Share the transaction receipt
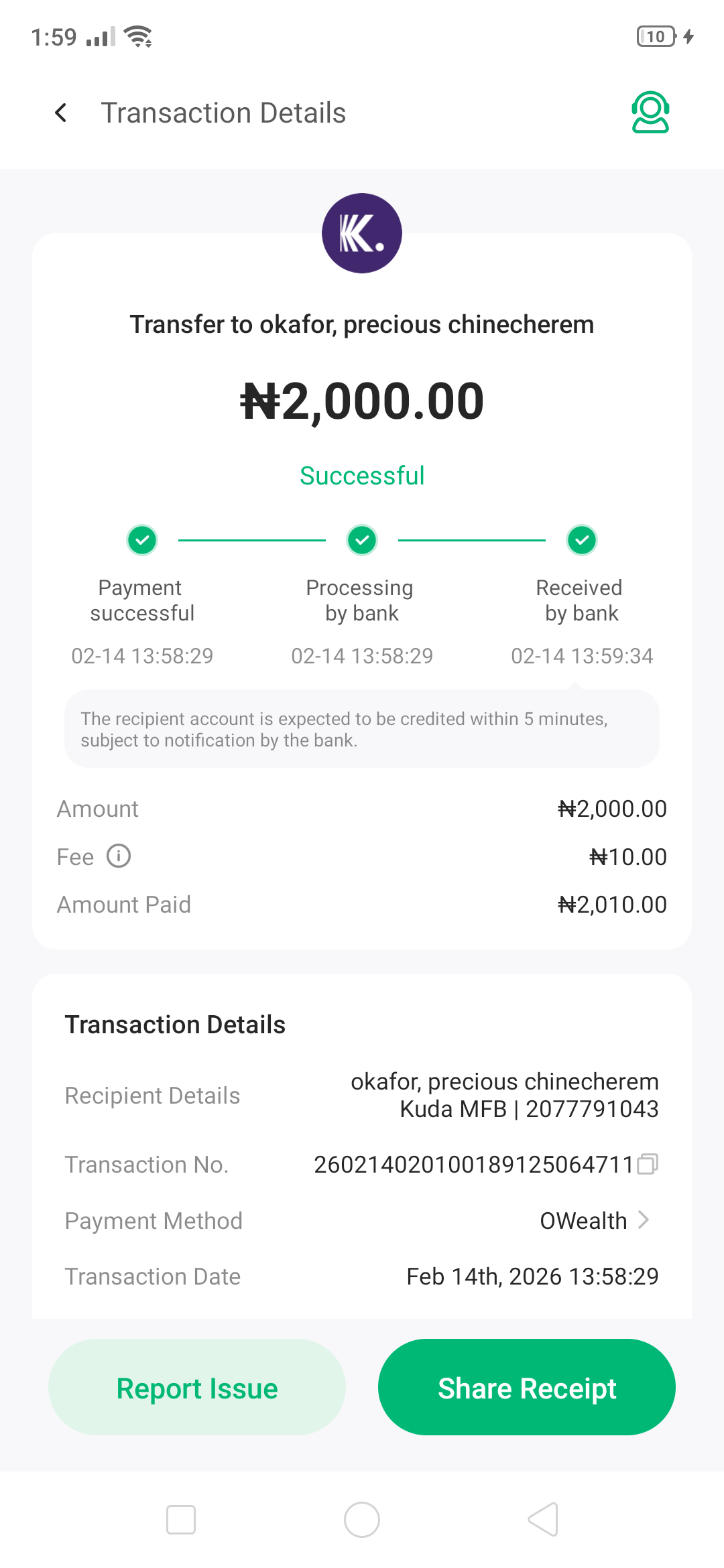Image resolution: width=724 pixels, height=1568 pixels. [x=527, y=1387]
